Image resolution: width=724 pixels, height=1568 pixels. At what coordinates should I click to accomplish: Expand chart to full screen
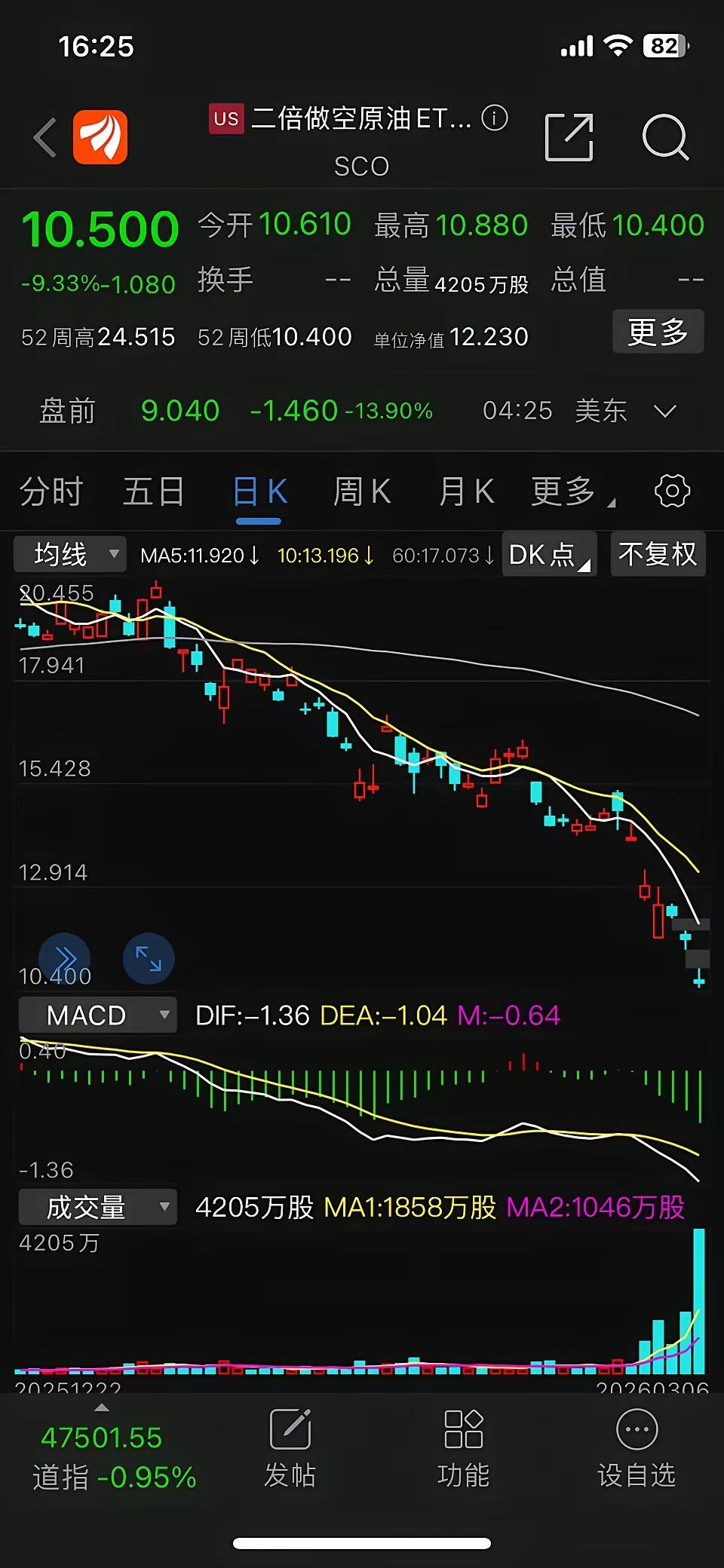pyautogui.click(x=149, y=959)
